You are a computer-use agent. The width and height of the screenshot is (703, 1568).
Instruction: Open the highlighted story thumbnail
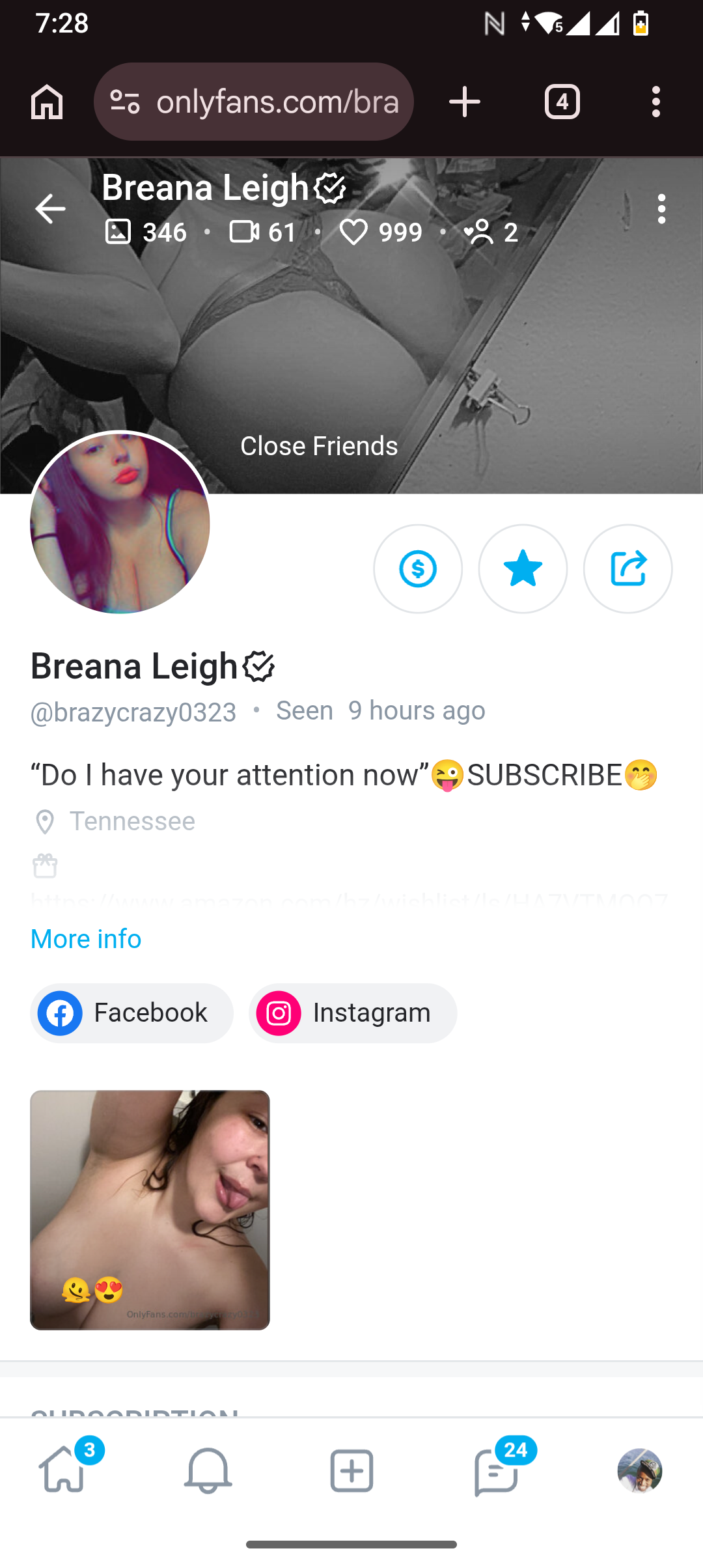150,1210
